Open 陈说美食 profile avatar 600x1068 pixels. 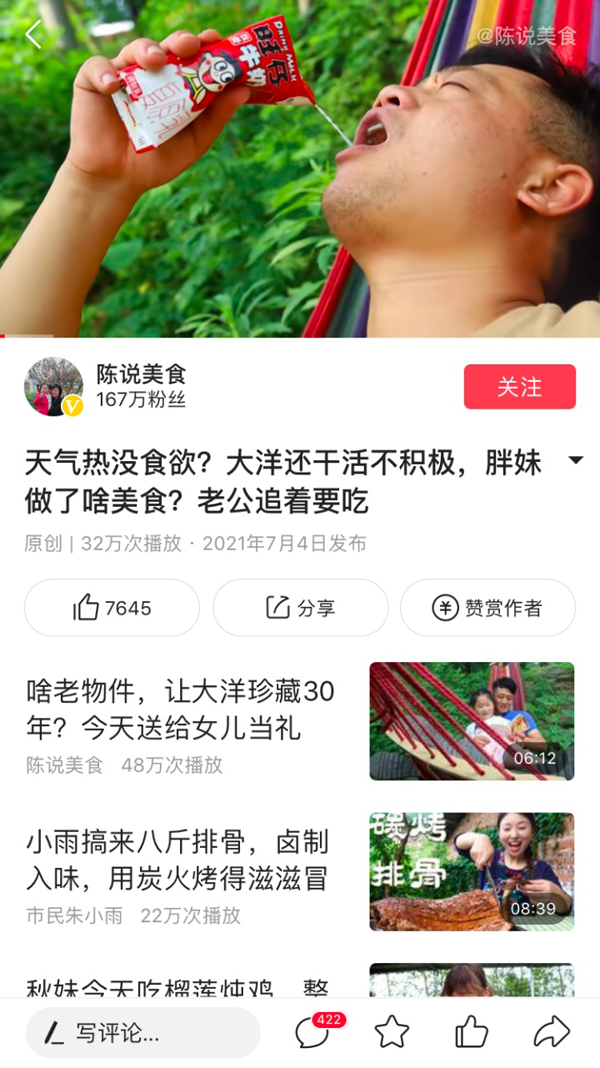coord(53,387)
